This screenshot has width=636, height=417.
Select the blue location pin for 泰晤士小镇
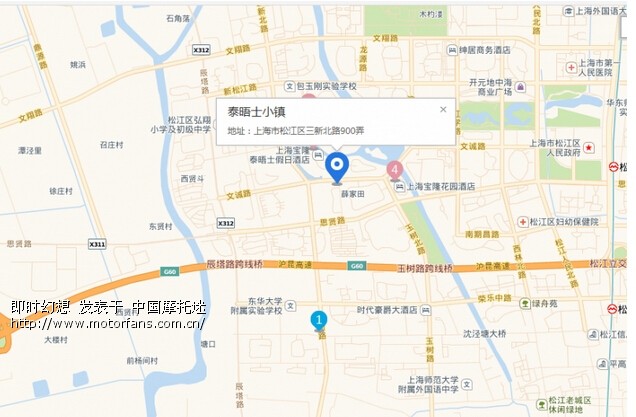point(337,166)
